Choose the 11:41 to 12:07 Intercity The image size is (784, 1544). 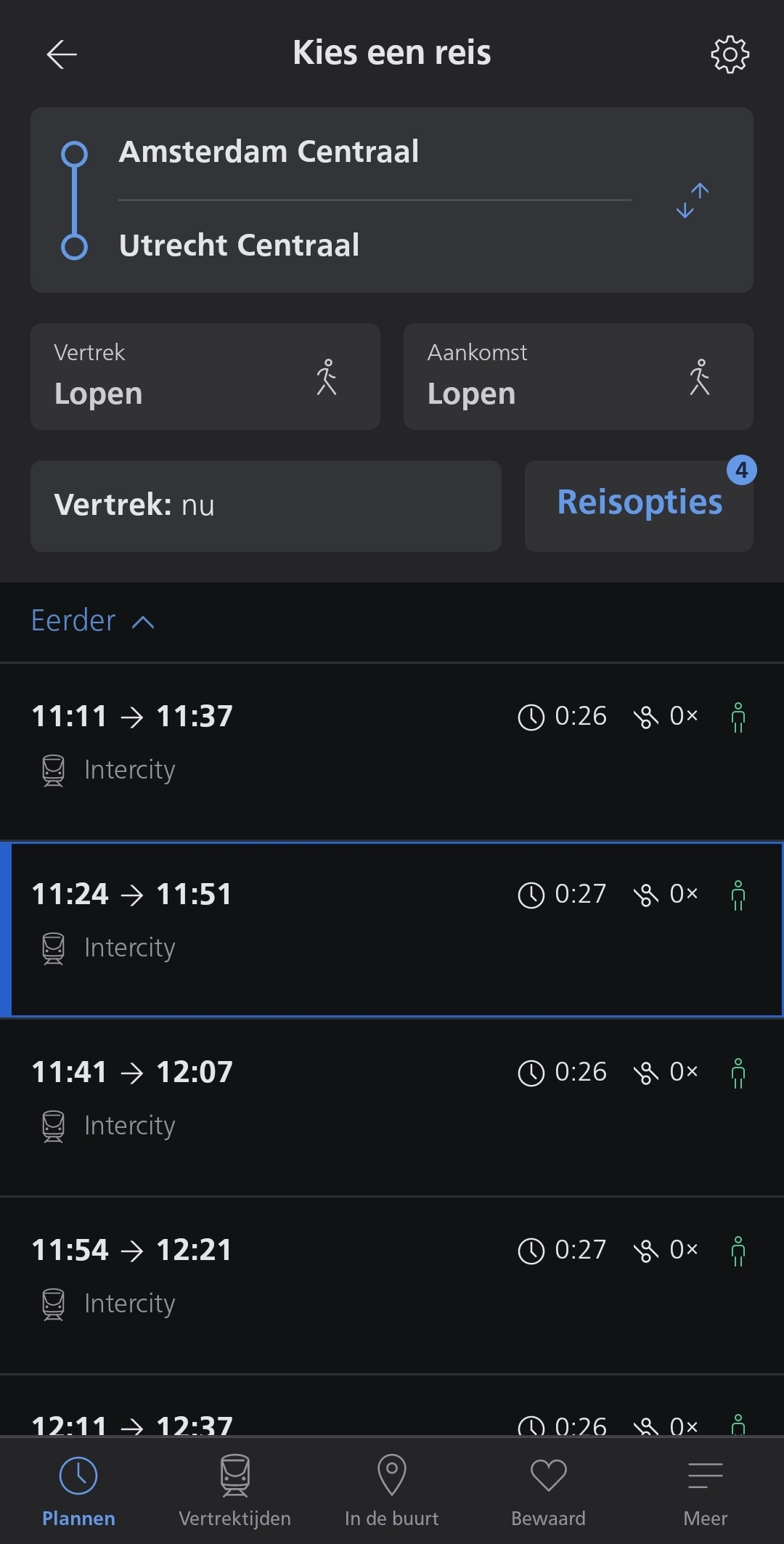click(392, 1107)
